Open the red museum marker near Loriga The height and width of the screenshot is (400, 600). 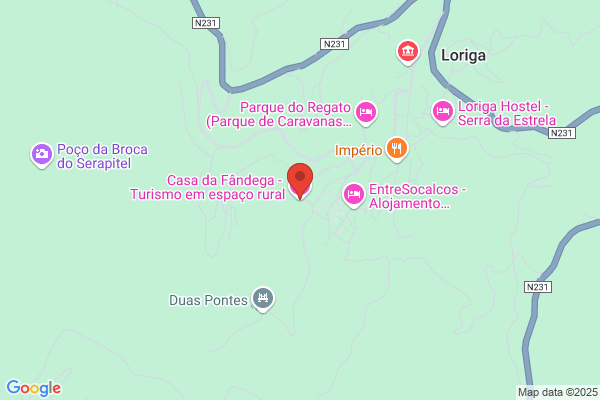point(408,52)
